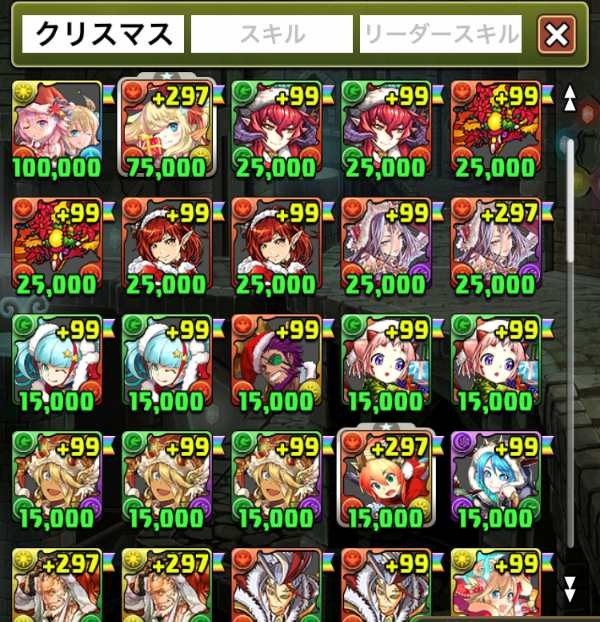Viewport: 600px width, 622px height.
Task: Jump to top with double up arrow
Action: point(571,98)
